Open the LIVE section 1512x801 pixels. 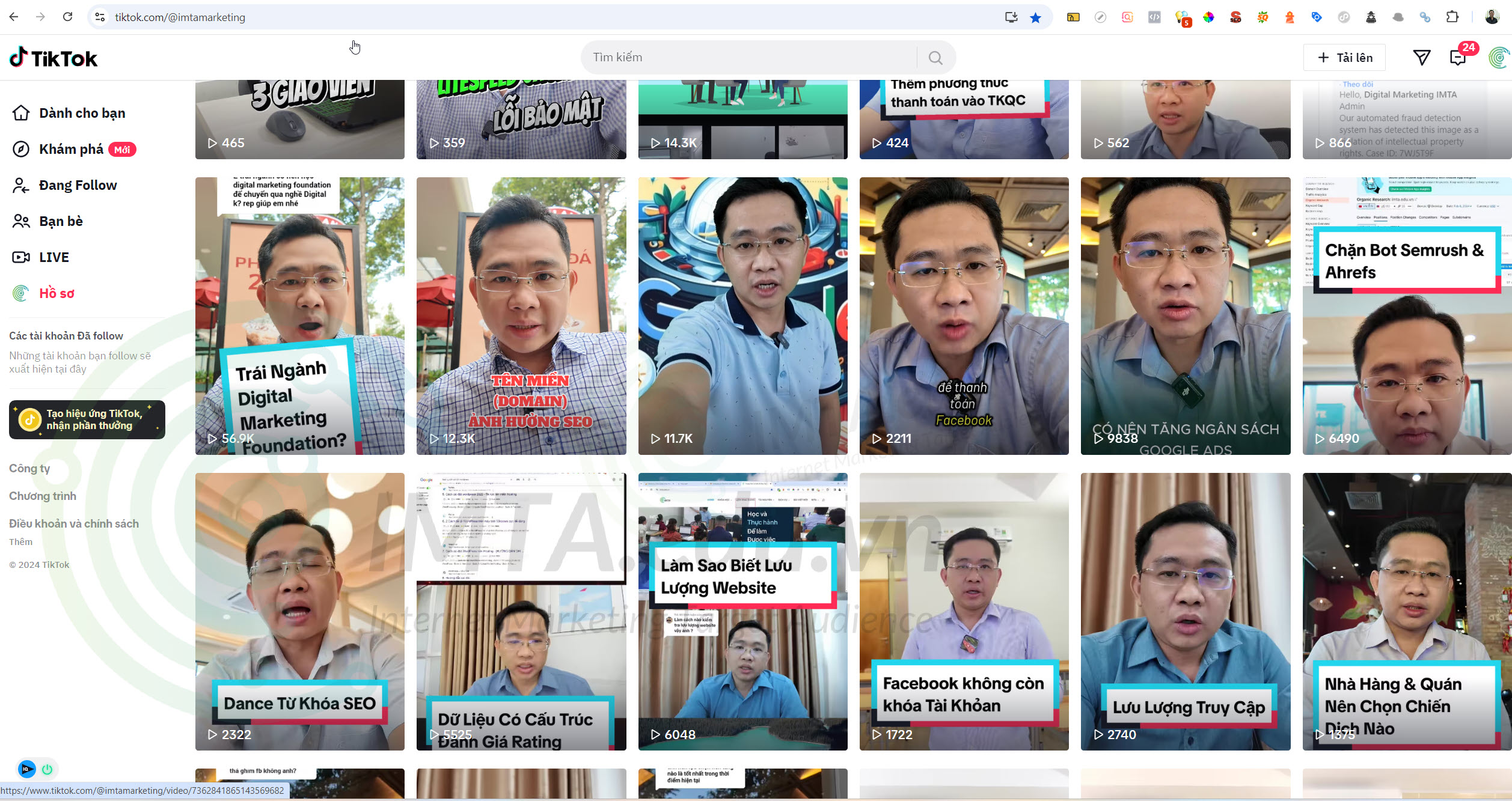[54, 257]
